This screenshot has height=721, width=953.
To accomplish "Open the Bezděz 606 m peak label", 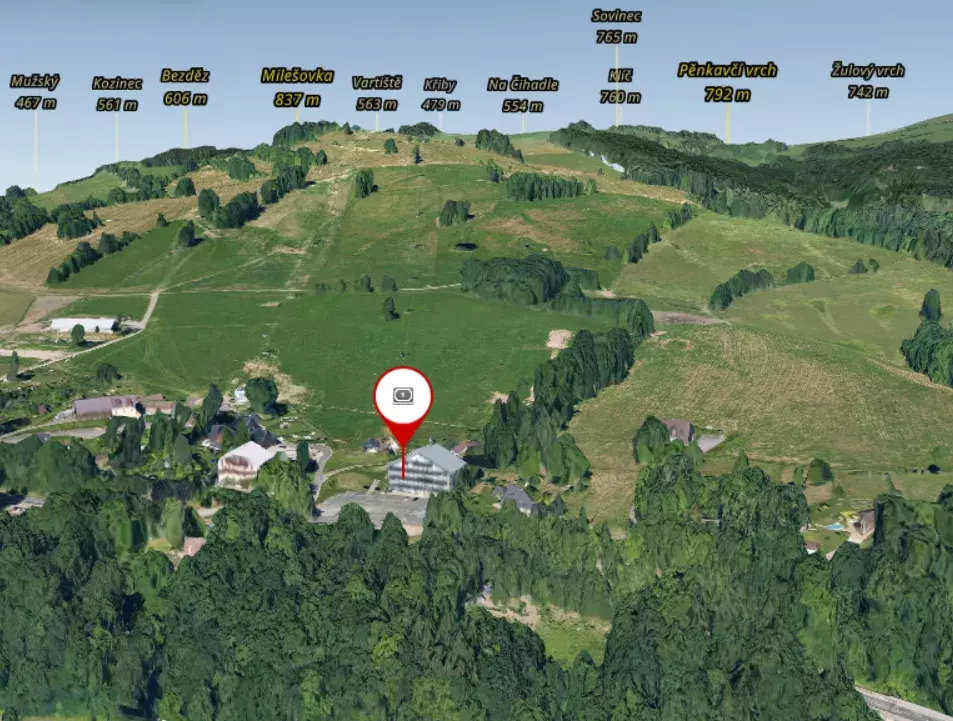I will (185, 87).
